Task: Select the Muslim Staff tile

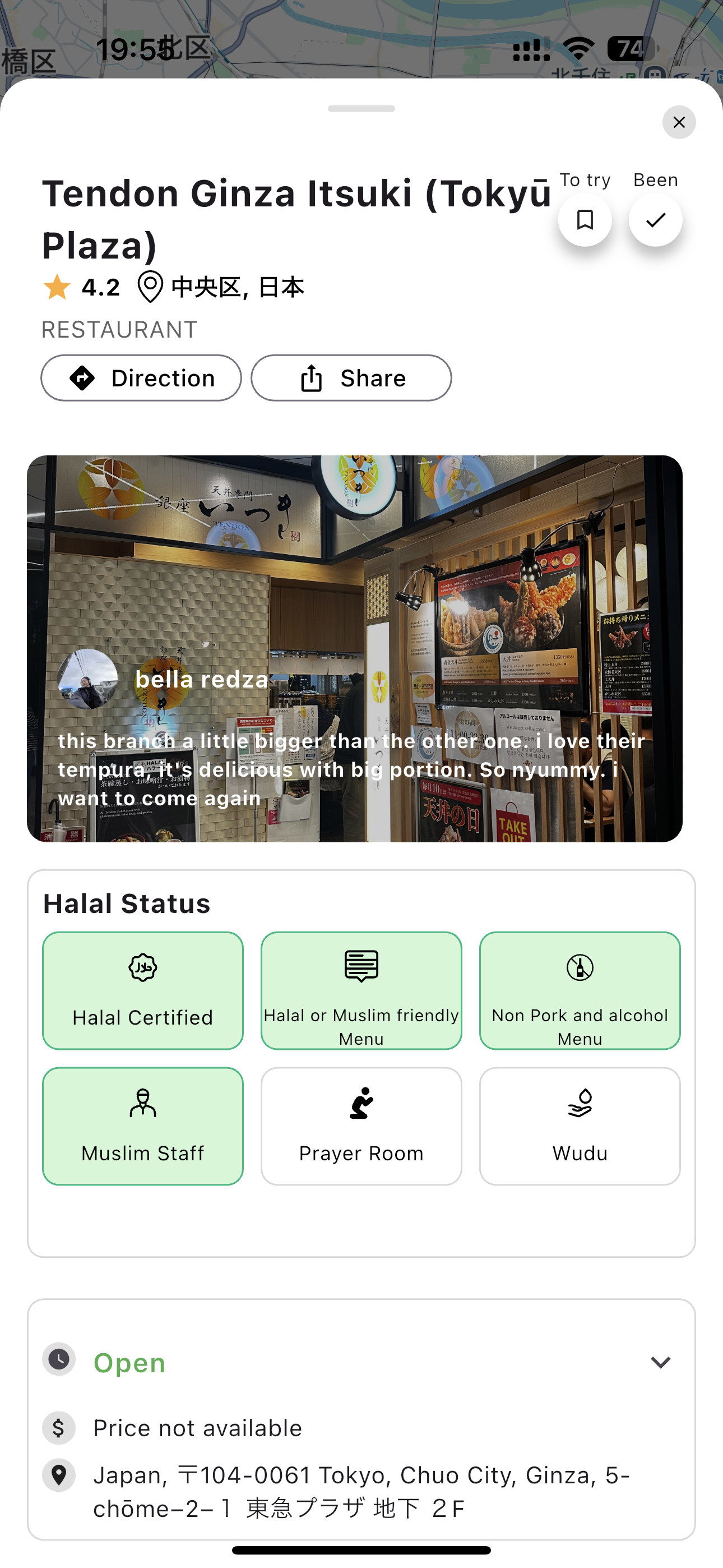Action: (143, 1126)
